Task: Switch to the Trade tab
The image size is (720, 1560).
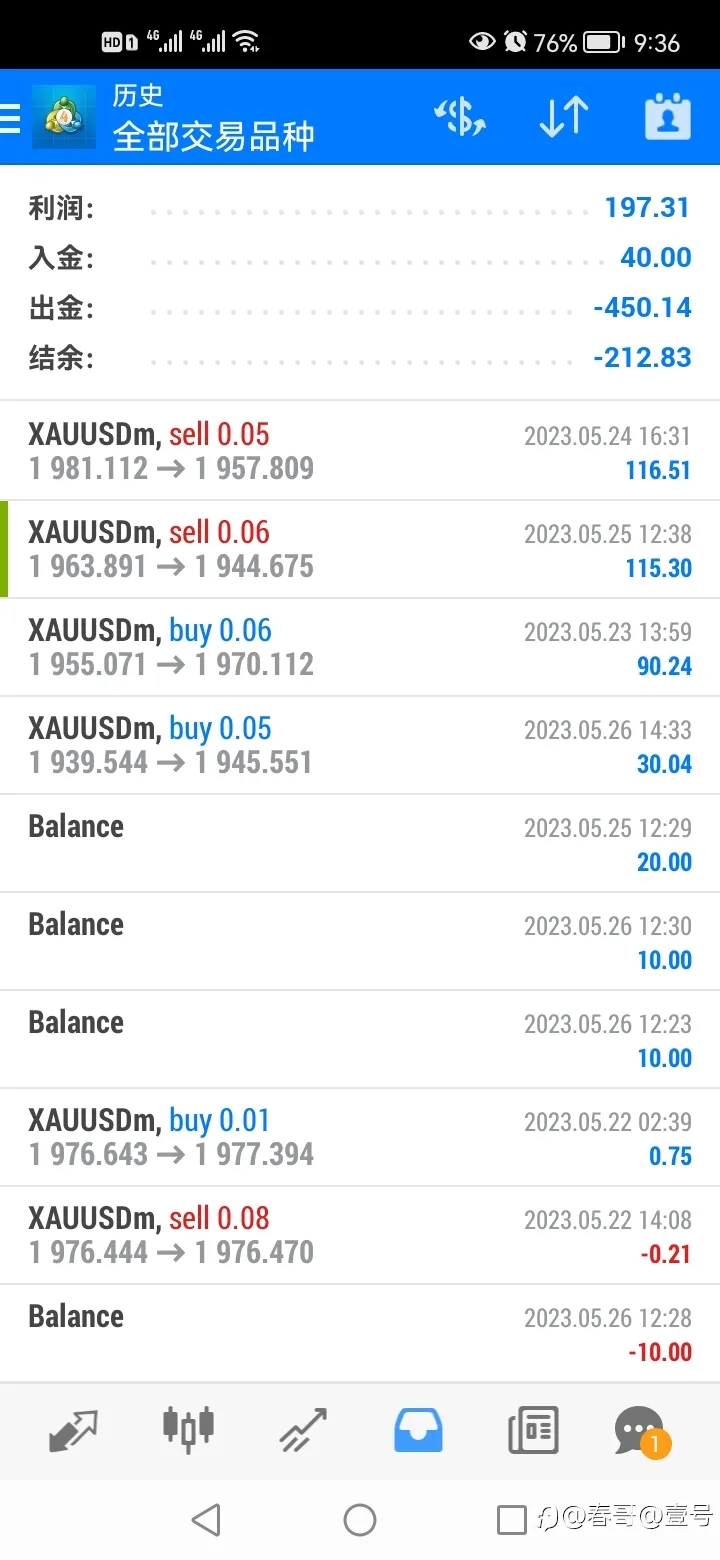Action: [x=303, y=1430]
